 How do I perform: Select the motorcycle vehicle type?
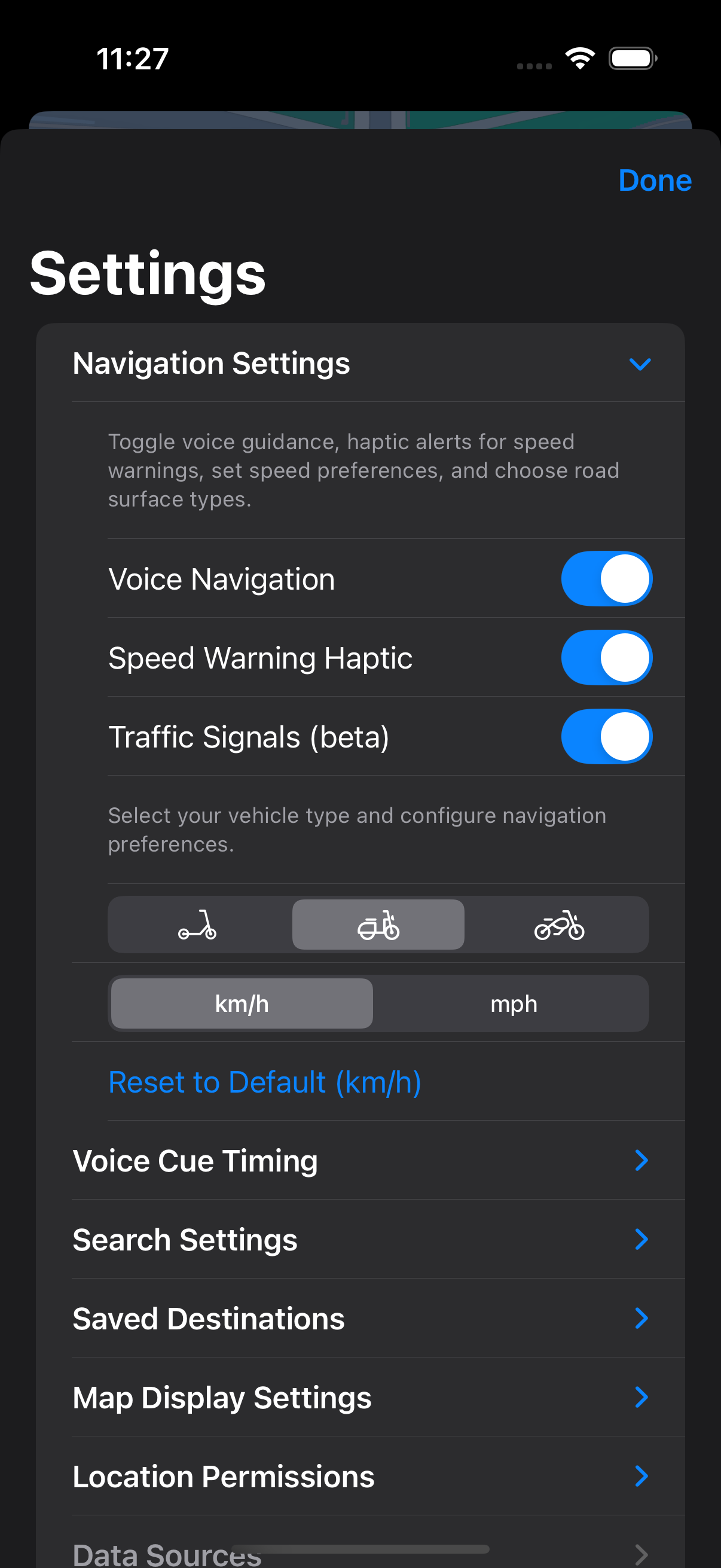pos(558,925)
